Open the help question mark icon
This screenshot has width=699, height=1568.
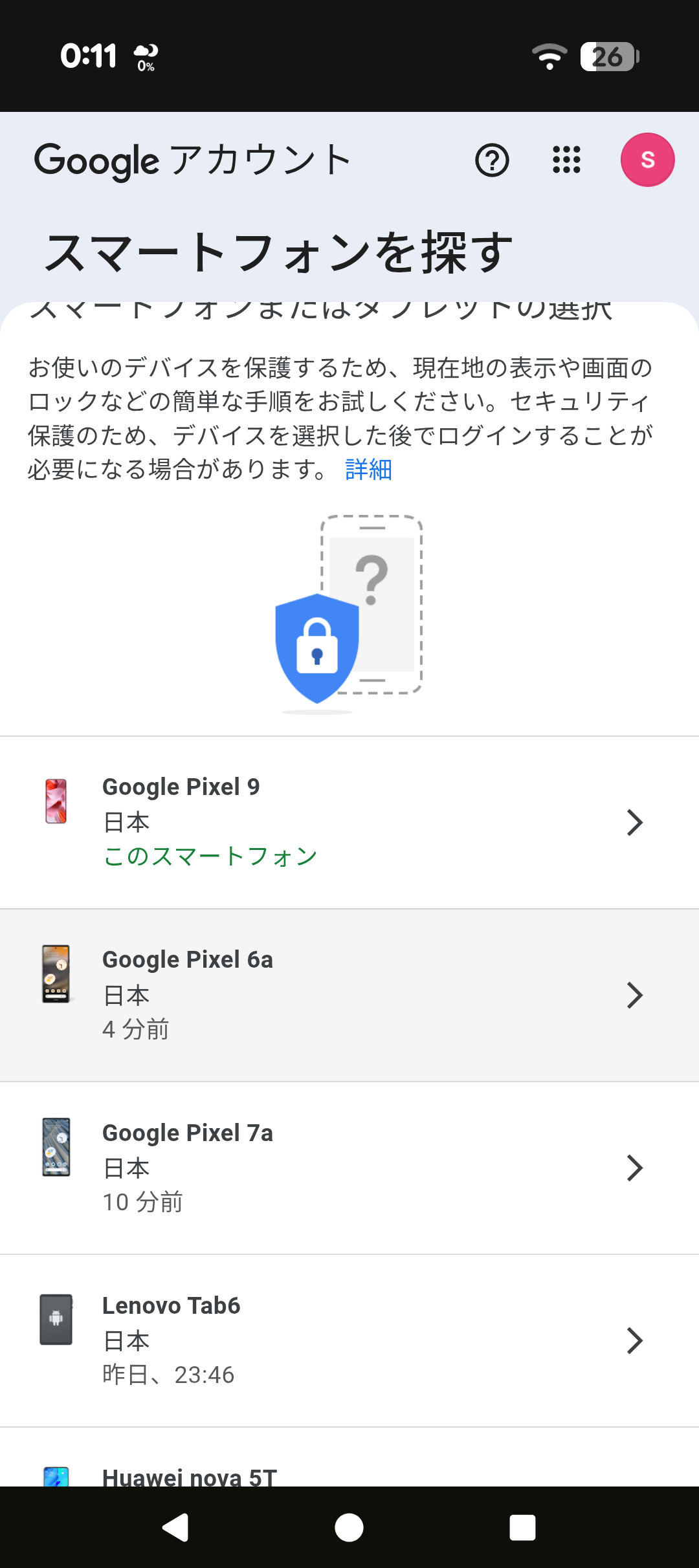pyautogui.click(x=492, y=160)
